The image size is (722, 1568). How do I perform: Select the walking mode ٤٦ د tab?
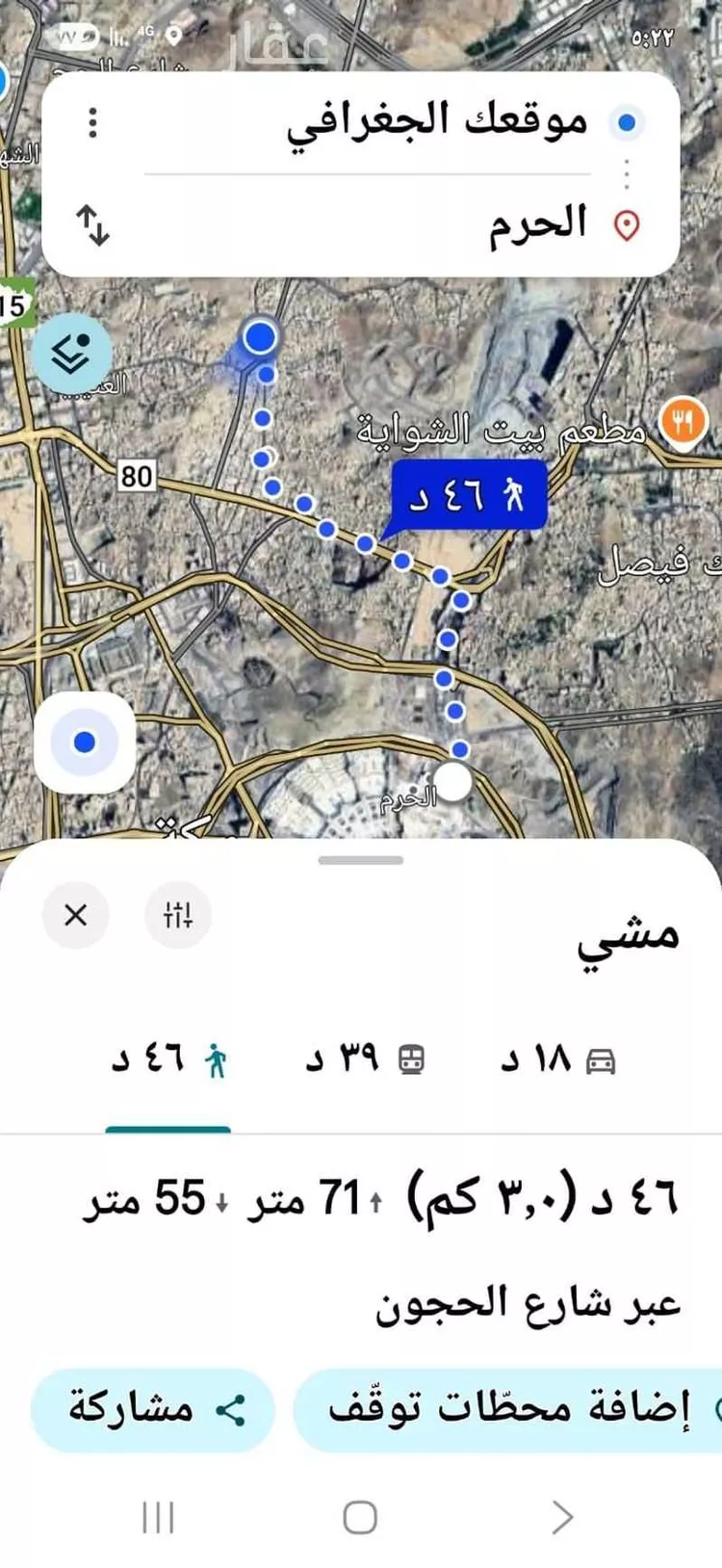[168, 1061]
